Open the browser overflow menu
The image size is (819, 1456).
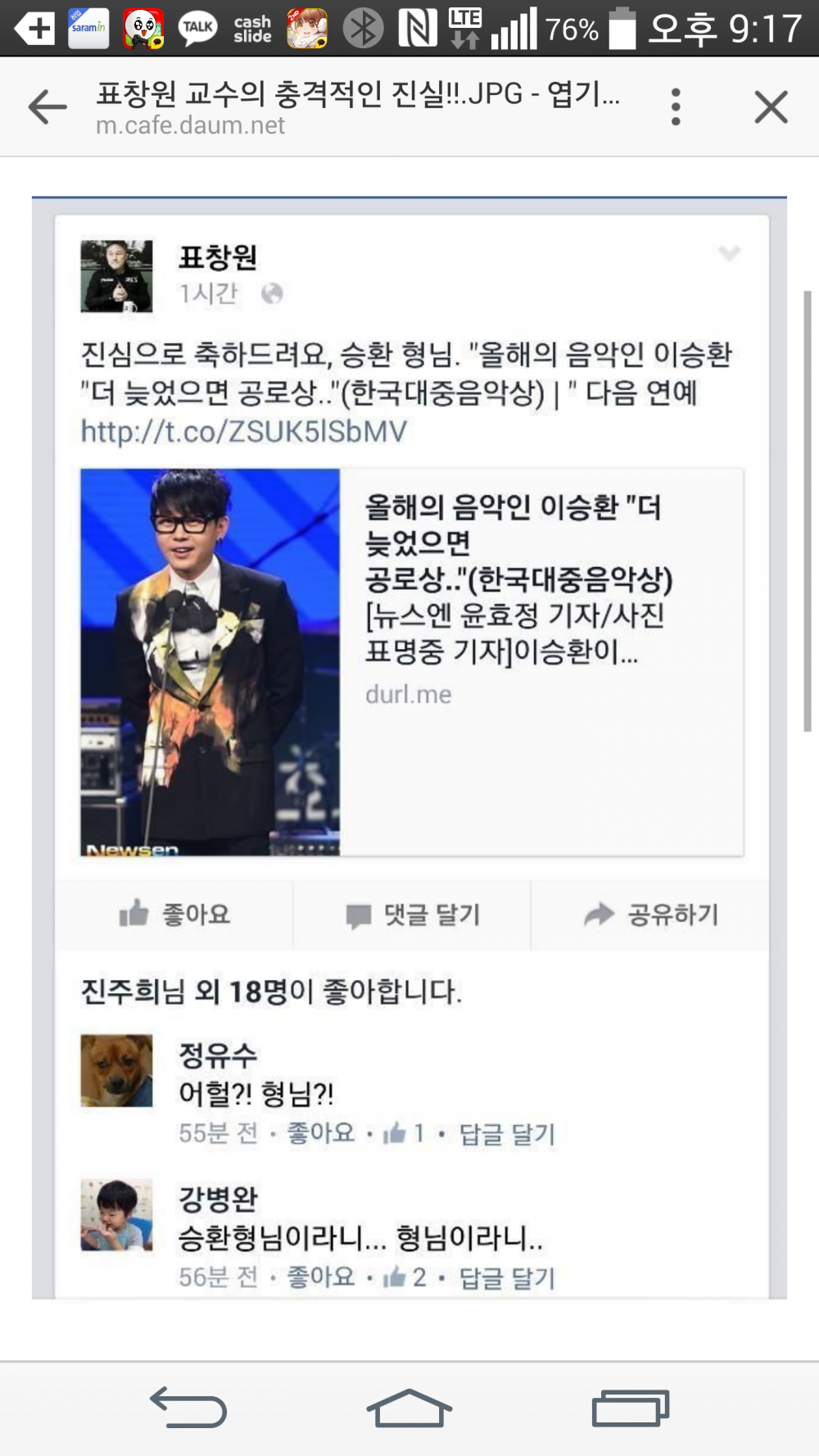(x=676, y=107)
